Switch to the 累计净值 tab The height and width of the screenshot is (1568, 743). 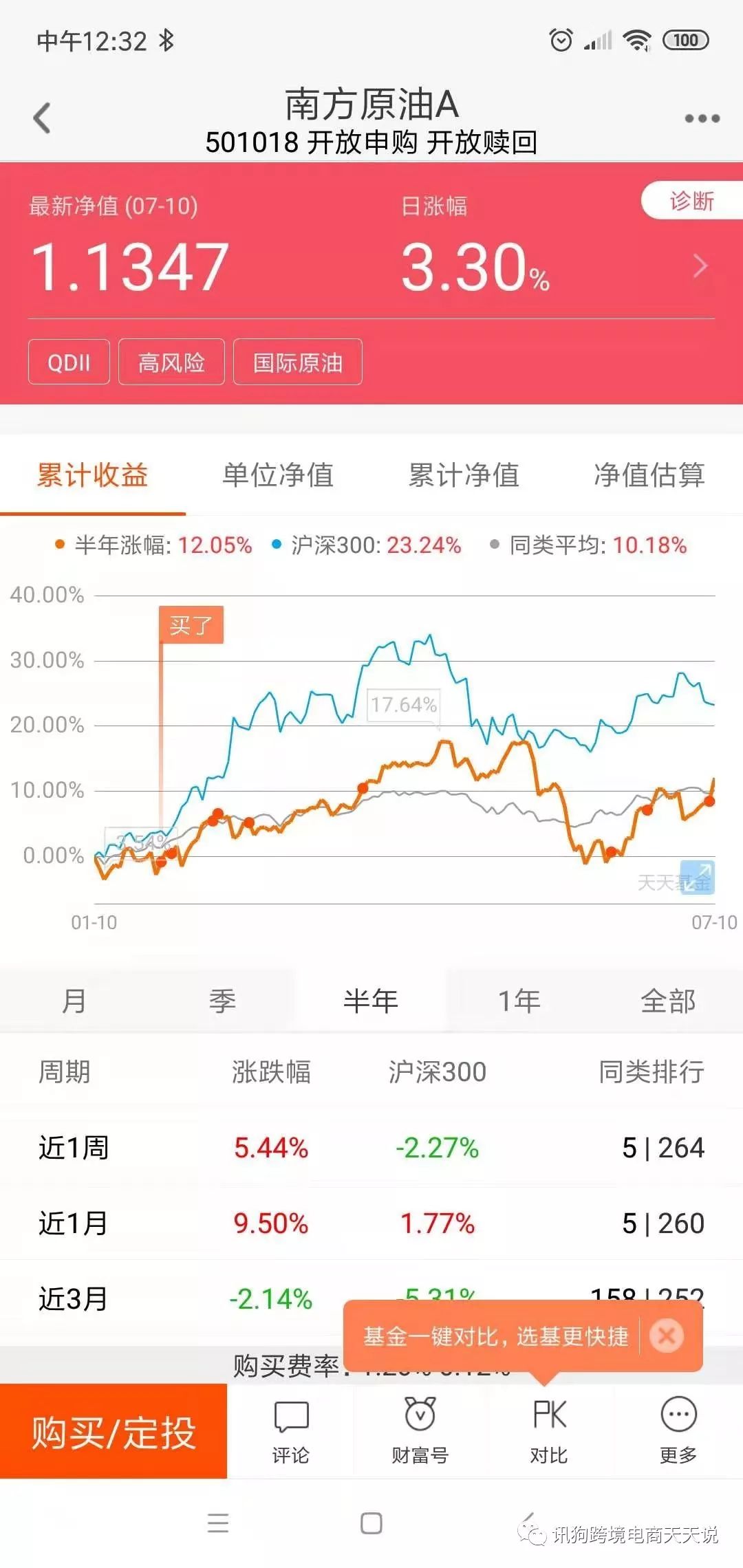tap(464, 475)
